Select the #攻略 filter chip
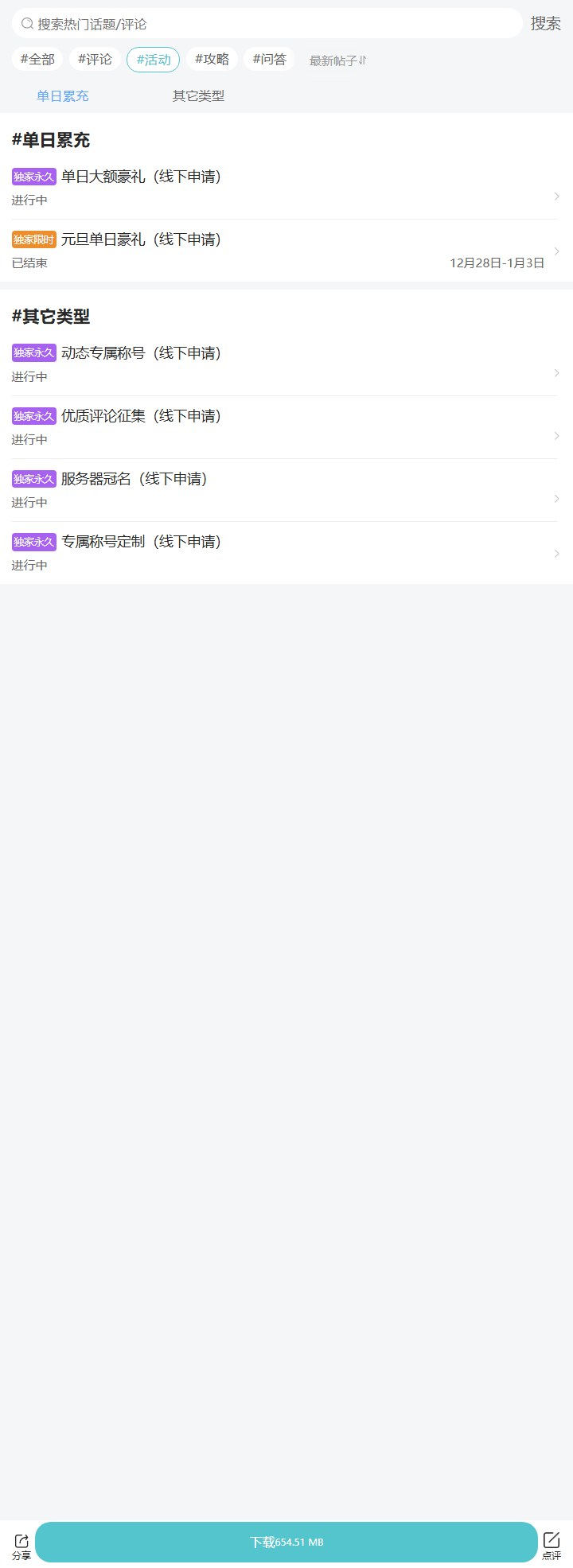 pos(212,60)
